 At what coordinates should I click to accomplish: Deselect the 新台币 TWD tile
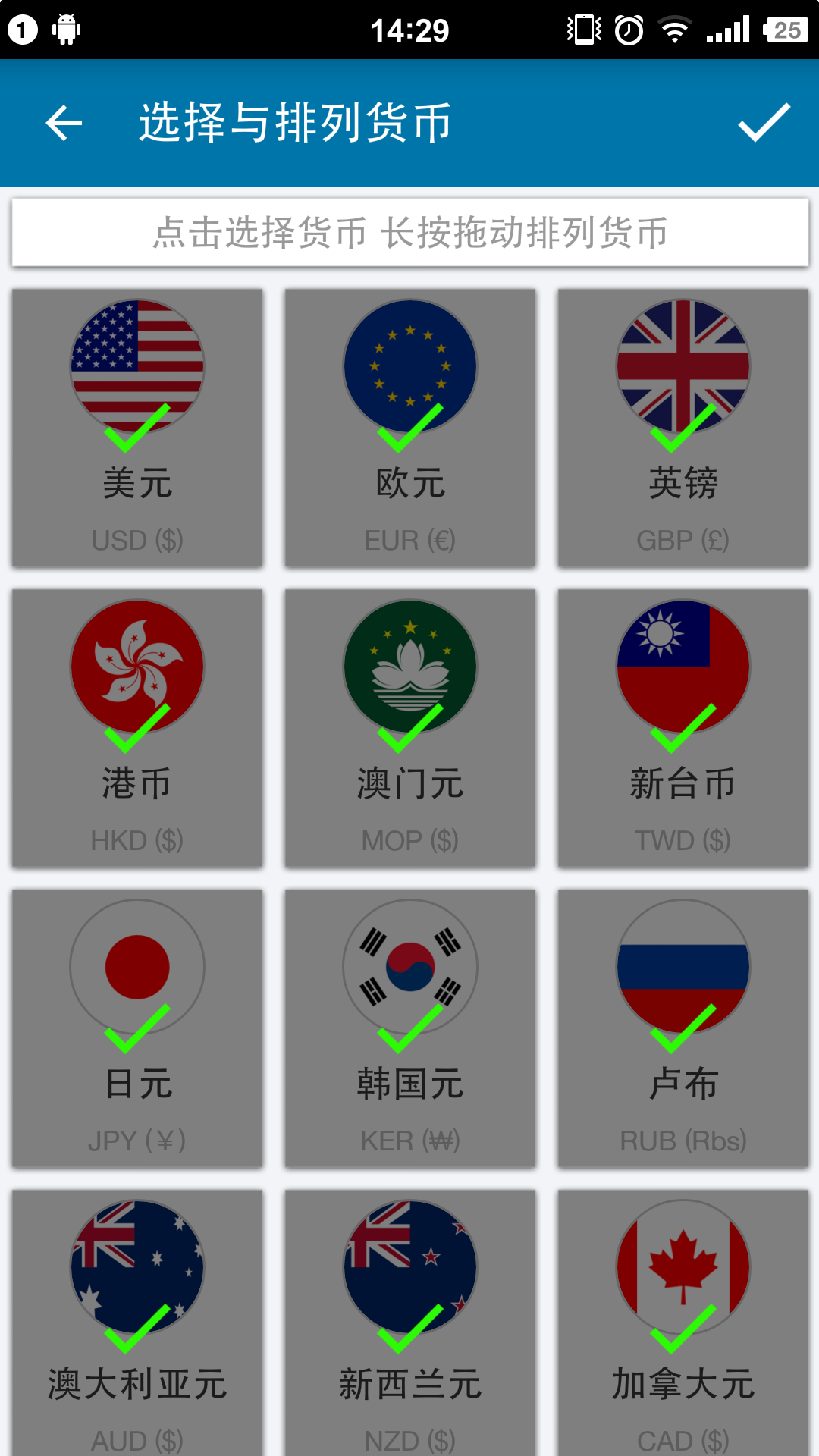[683, 728]
